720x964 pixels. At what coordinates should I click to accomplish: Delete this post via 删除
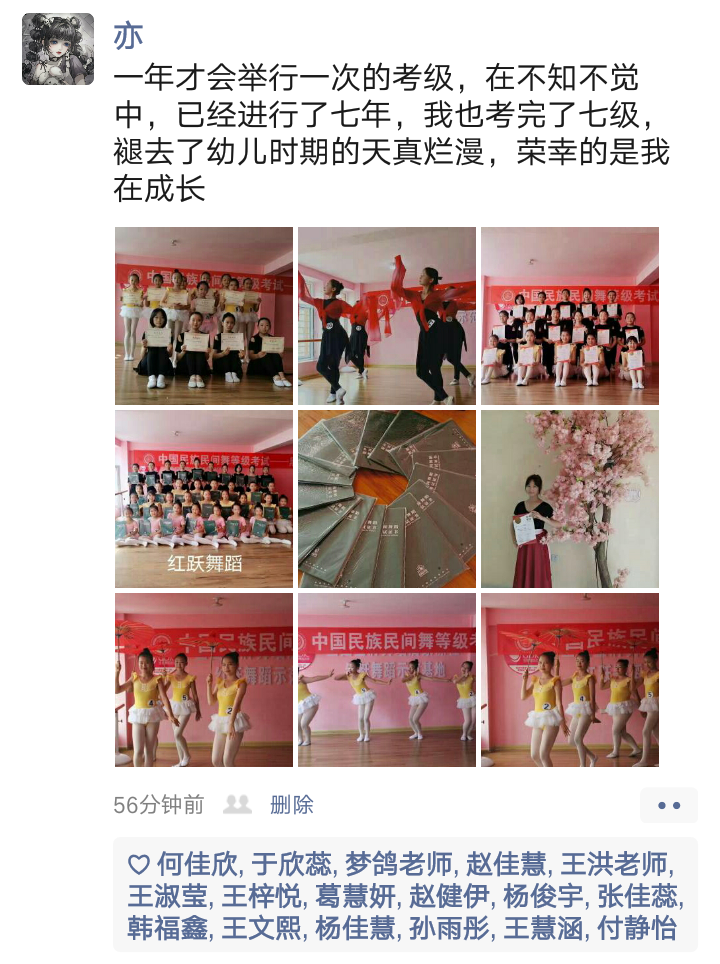point(292,804)
